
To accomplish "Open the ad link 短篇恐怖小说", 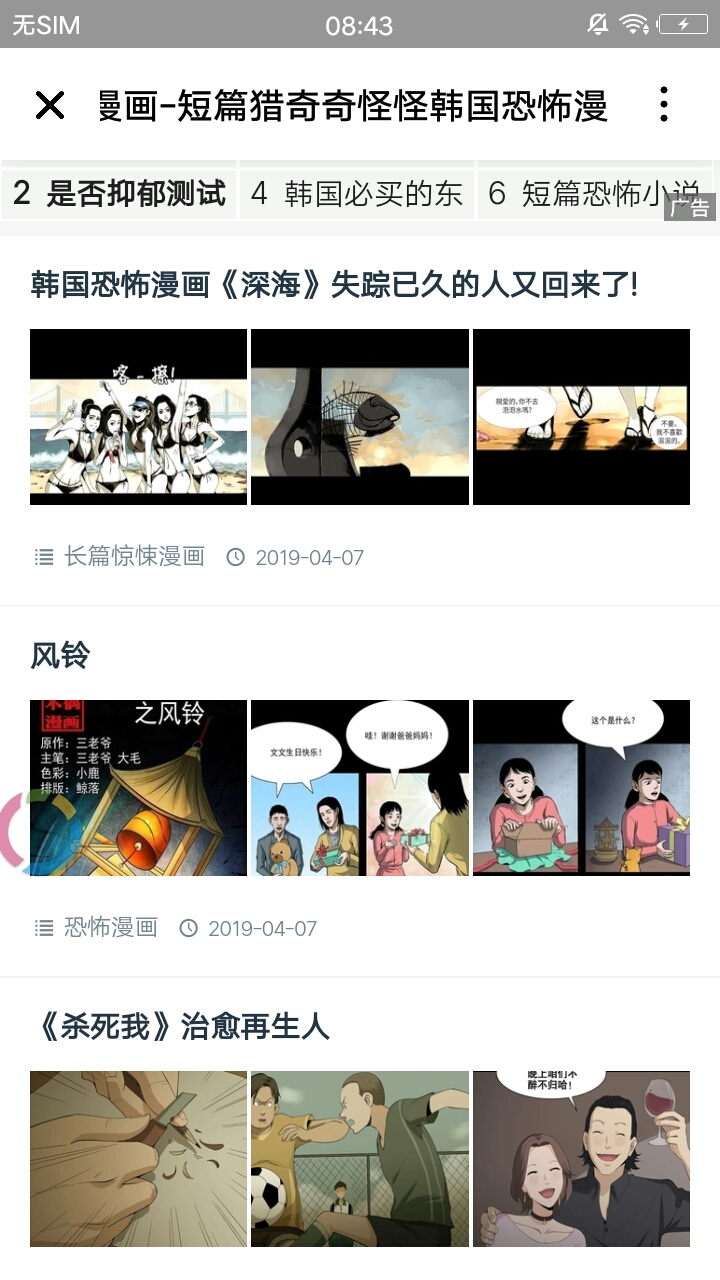I will point(594,194).
